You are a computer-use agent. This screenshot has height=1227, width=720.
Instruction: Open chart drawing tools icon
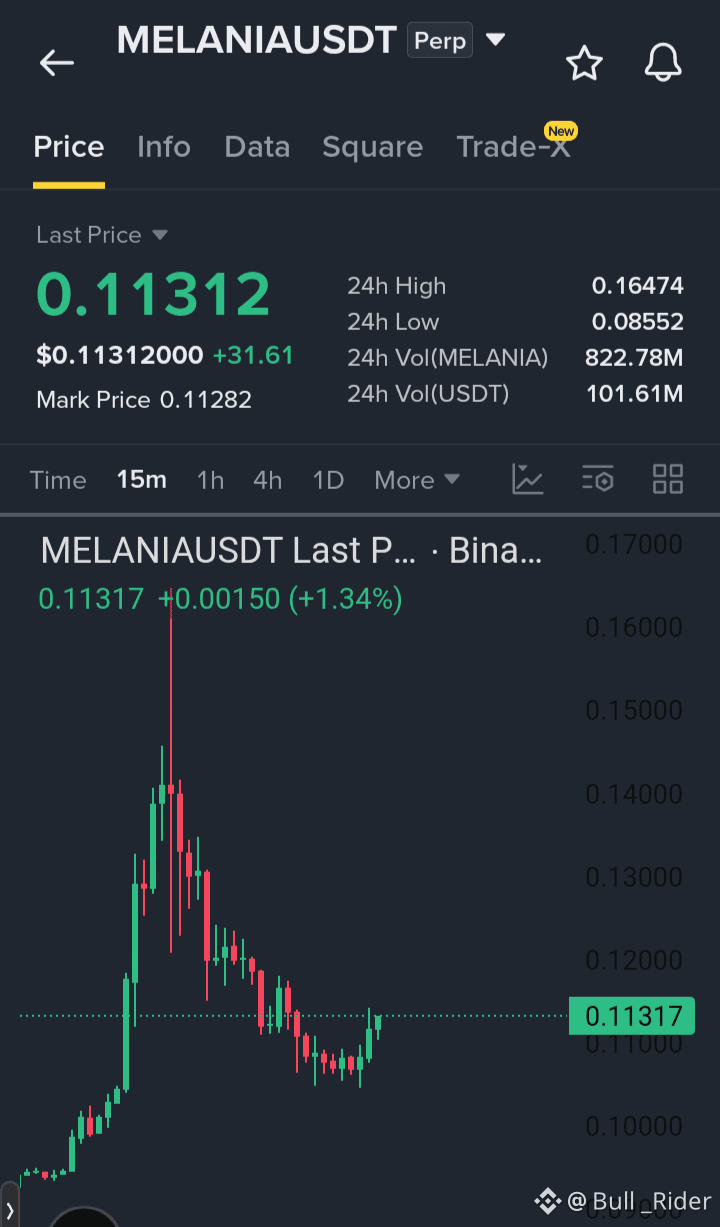(x=528, y=479)
